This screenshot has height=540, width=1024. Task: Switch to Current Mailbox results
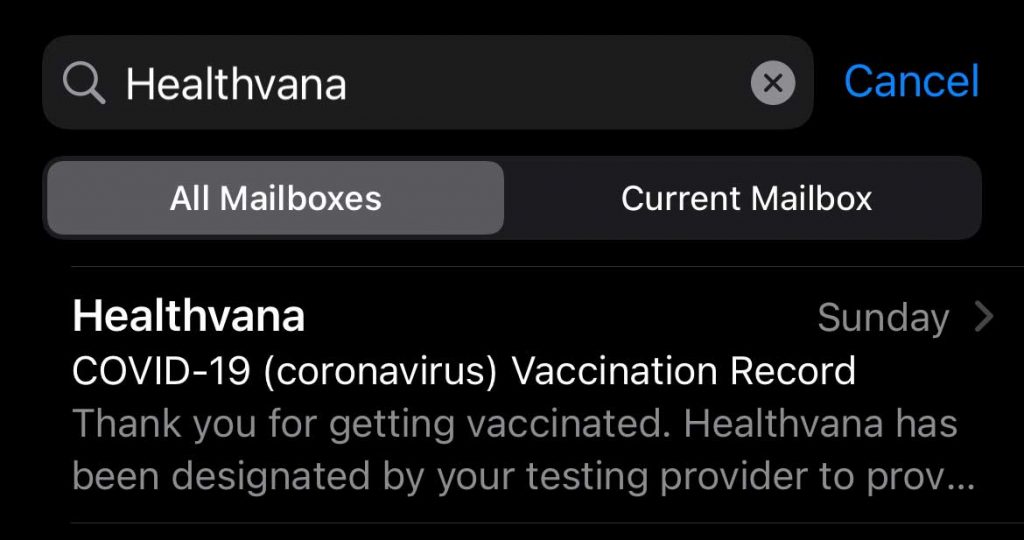(746, 198)
